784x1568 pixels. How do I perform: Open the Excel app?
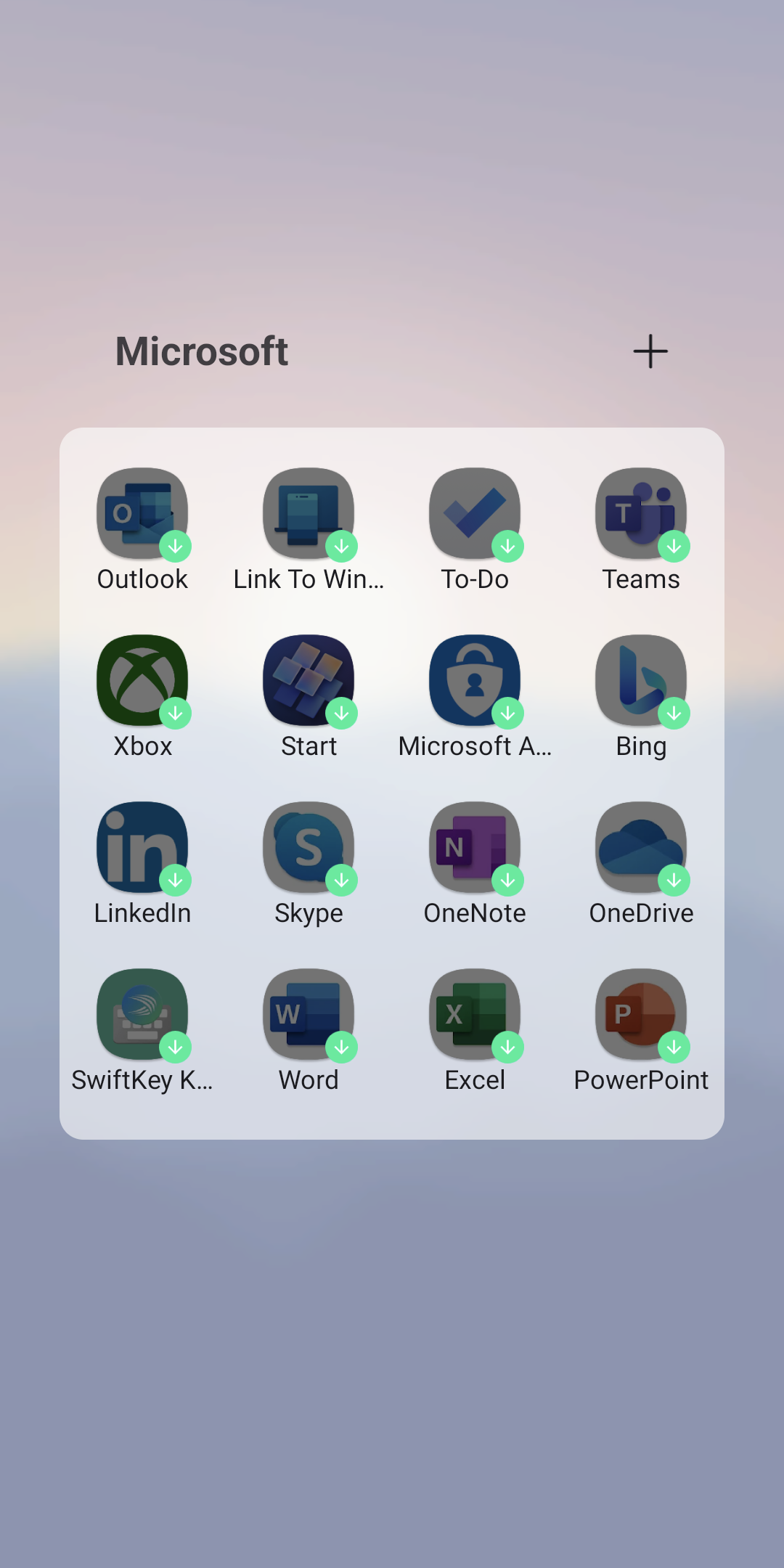point(475,1014)
